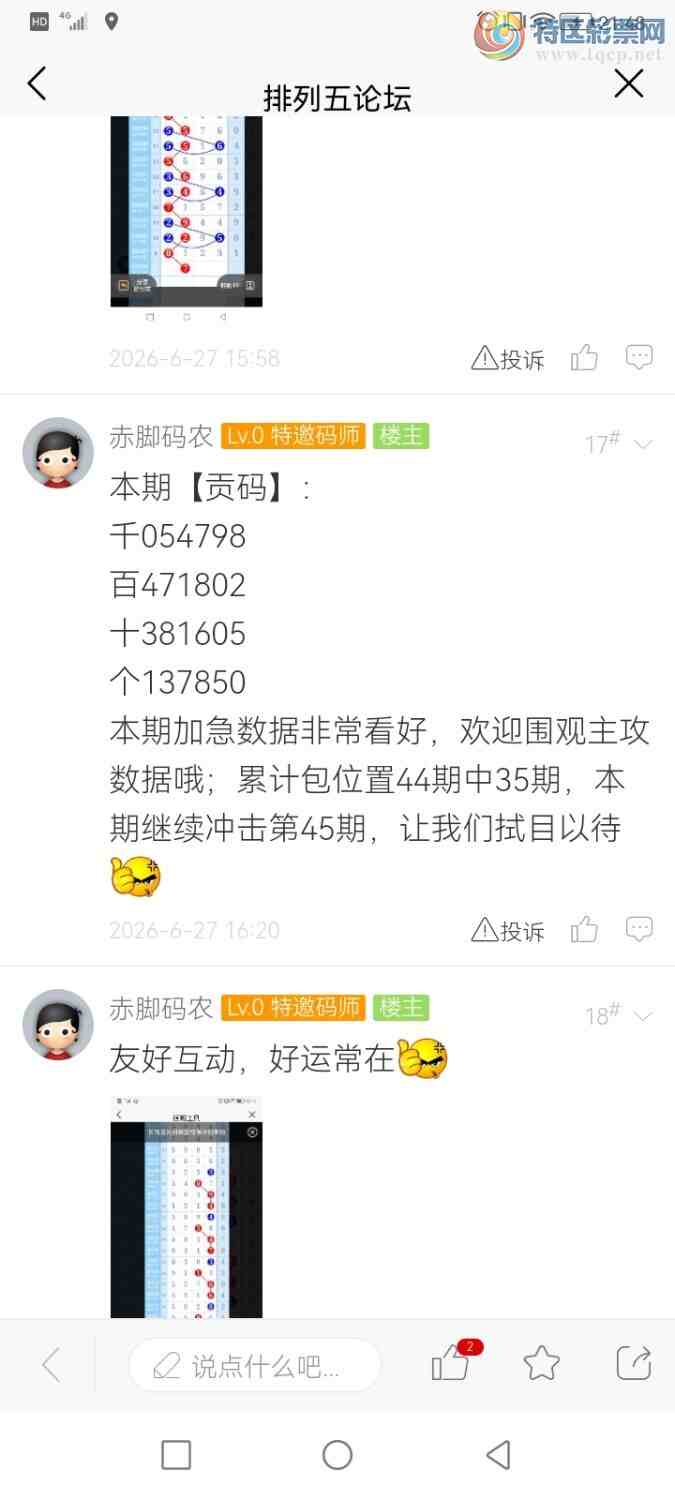Screen dimensions: 675x1500
Task: Open the chart image in floor 18 post
Action: click(186, 1208)
